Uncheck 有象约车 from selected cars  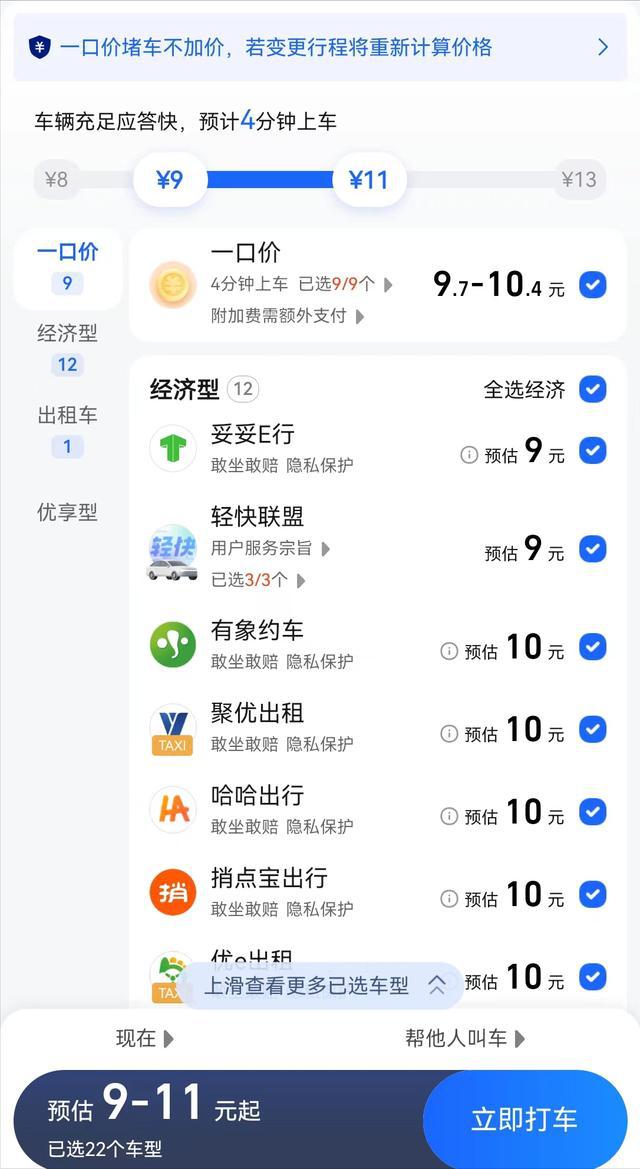click(x=593, y=647)
